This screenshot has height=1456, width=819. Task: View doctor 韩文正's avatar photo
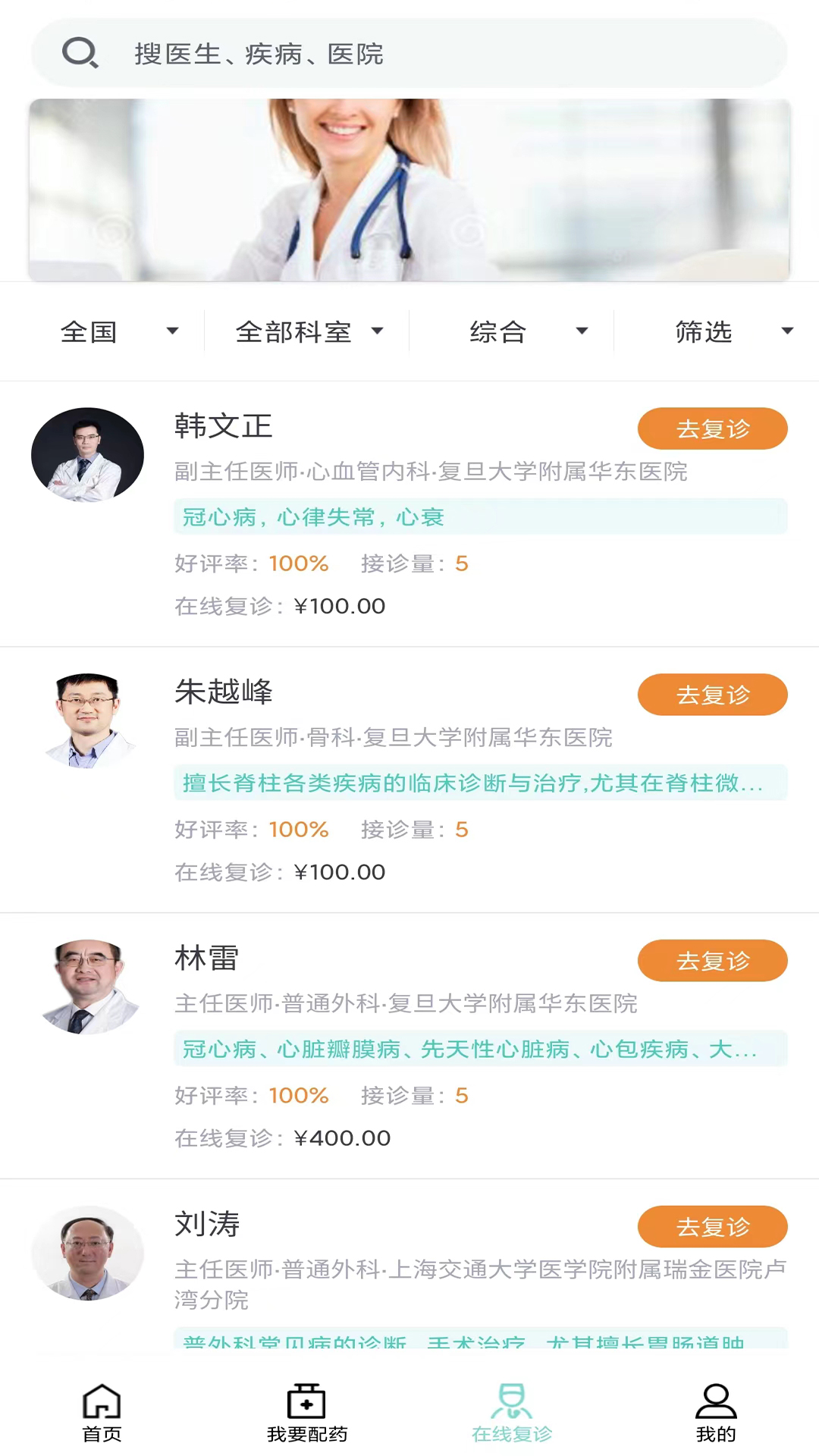pos(87,454)
